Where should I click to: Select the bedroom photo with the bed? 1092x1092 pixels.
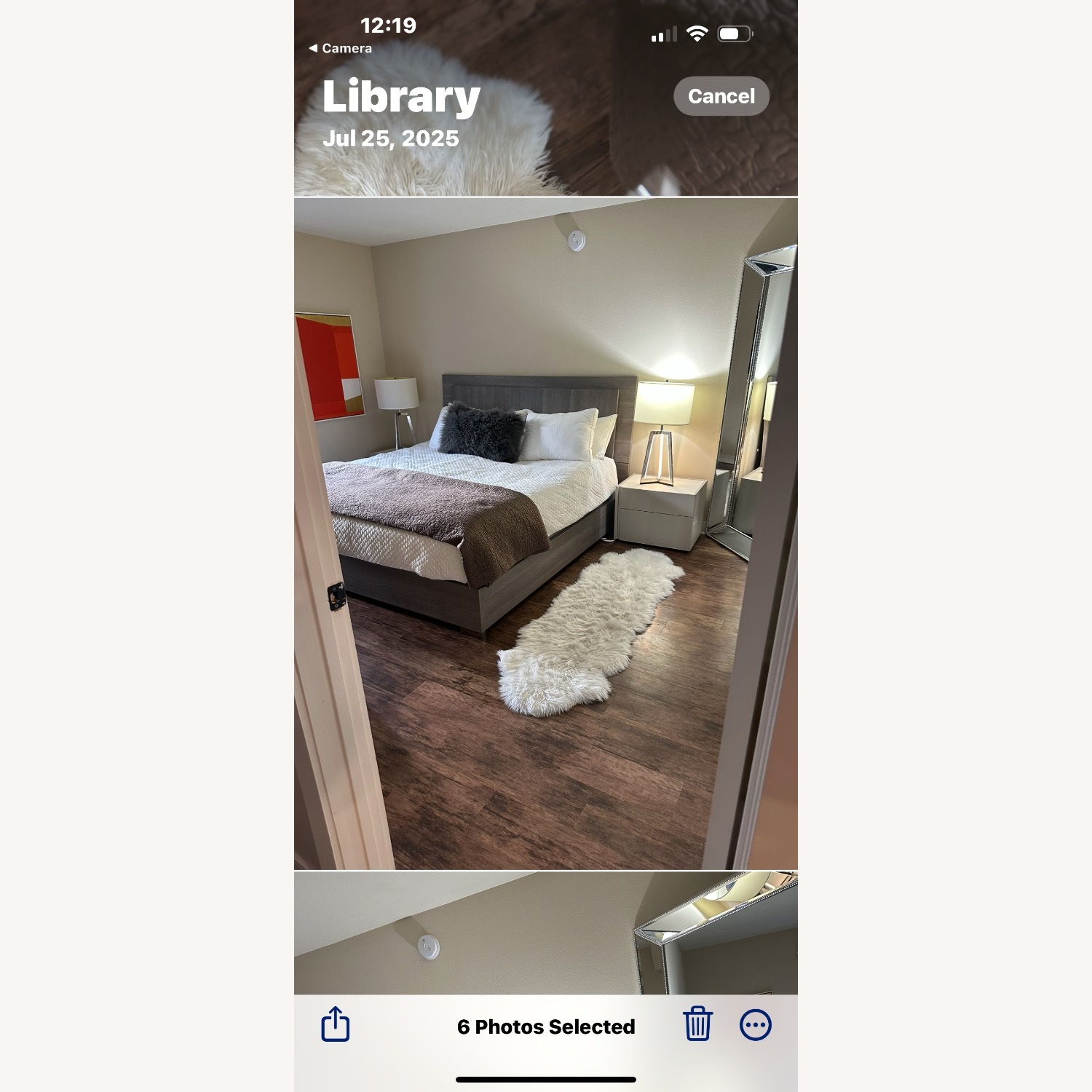pos(546,533)
